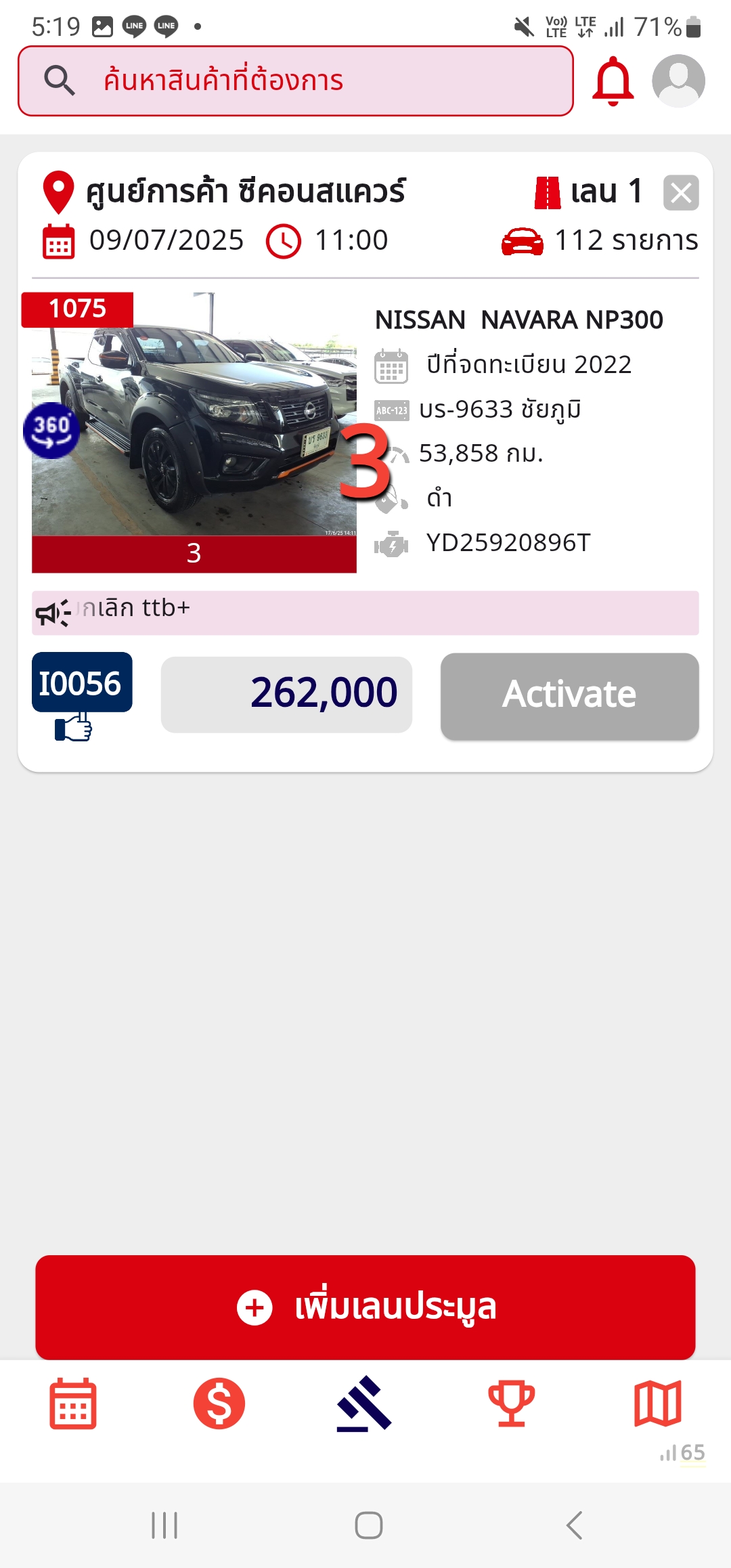Screen dimensions: 731x1568
Task: Go to the phone home screen
Action: tap(368, 1525)
